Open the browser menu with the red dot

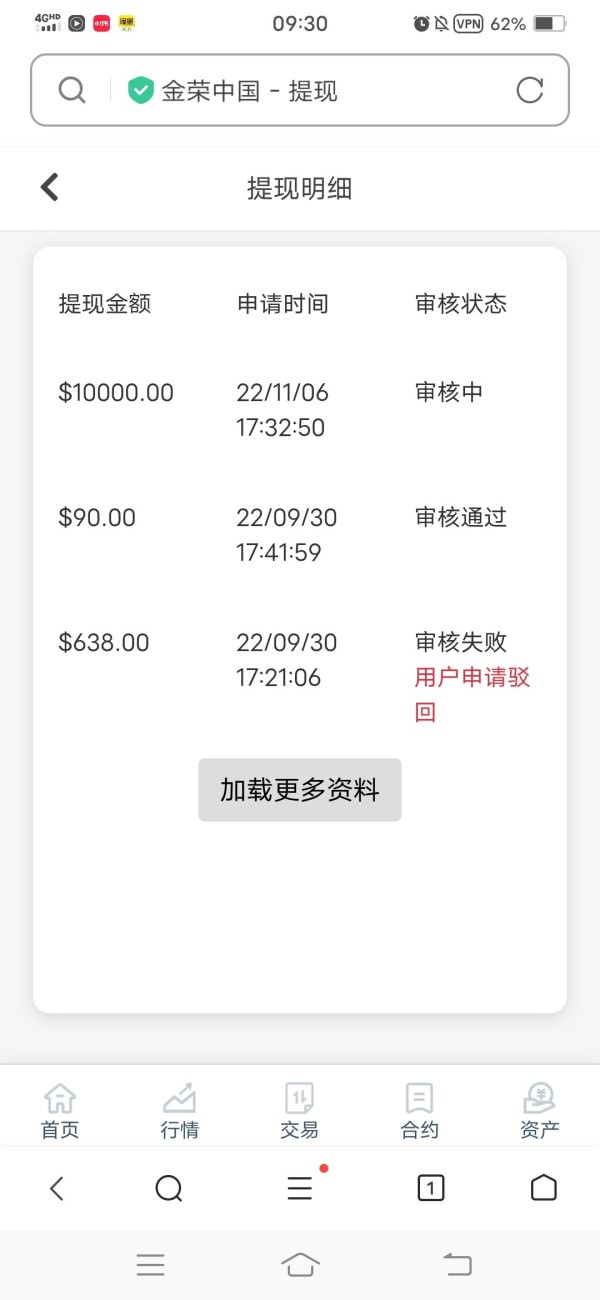(300, 1187)
